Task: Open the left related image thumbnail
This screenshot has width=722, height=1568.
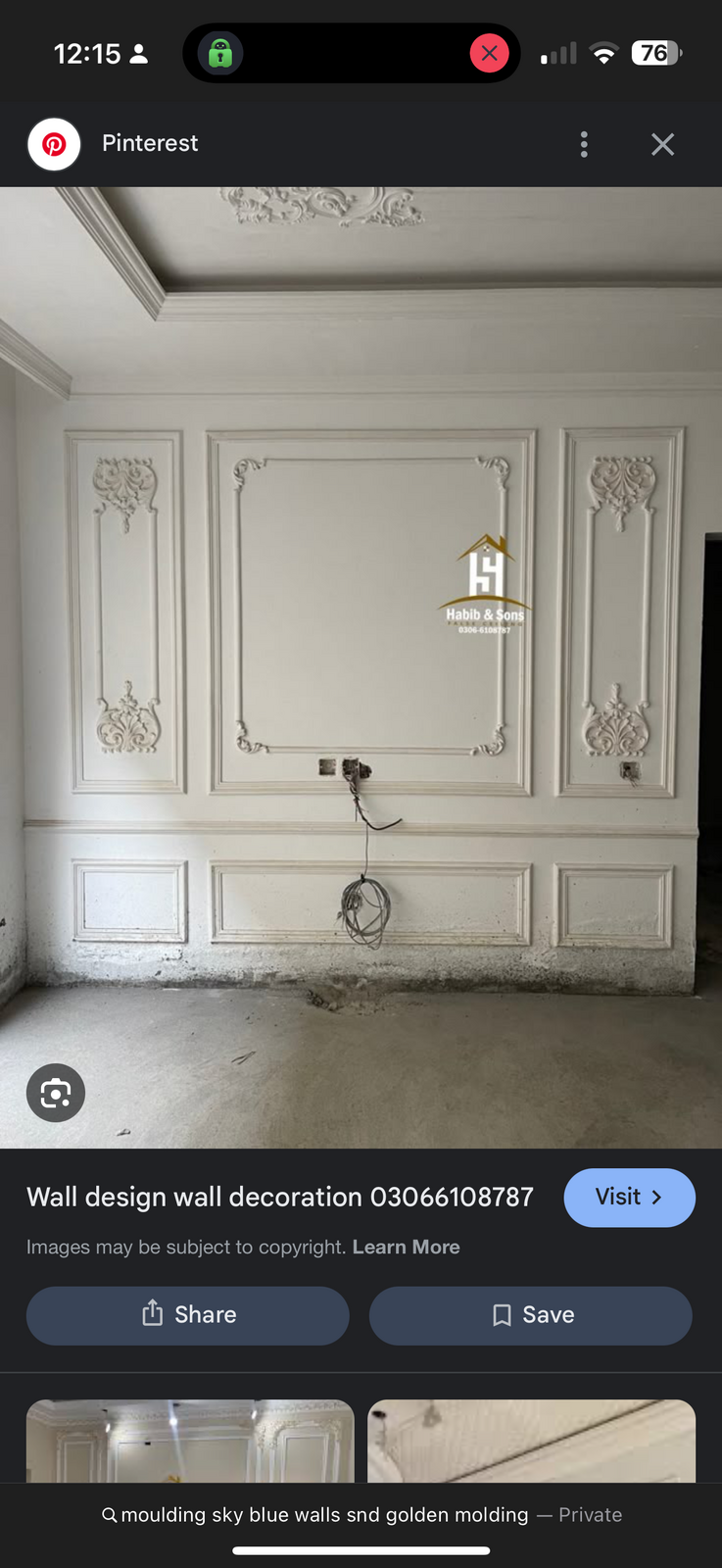Action: pos(189,1441)
